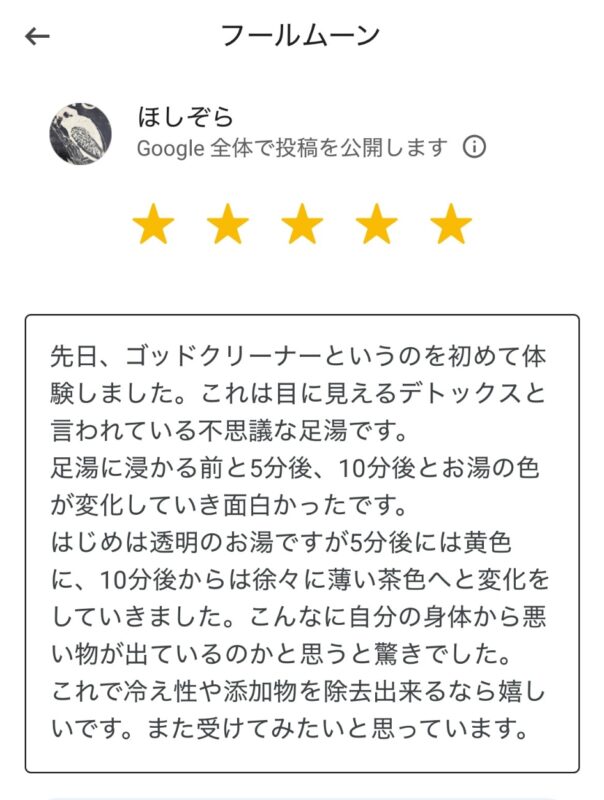
Task: Set the rating to two stars
Action: 228,224
